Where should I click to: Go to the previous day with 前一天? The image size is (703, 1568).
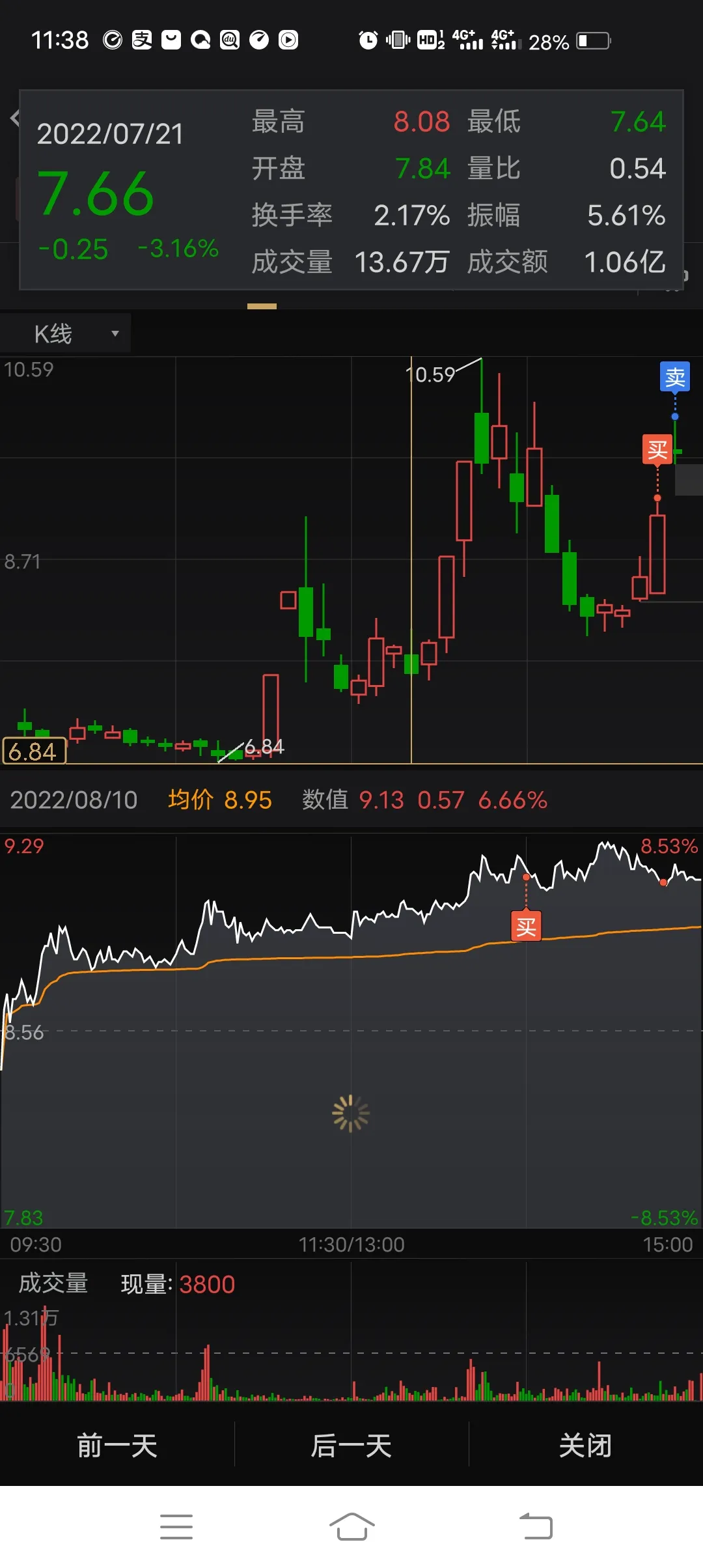tap(117, 1446)
